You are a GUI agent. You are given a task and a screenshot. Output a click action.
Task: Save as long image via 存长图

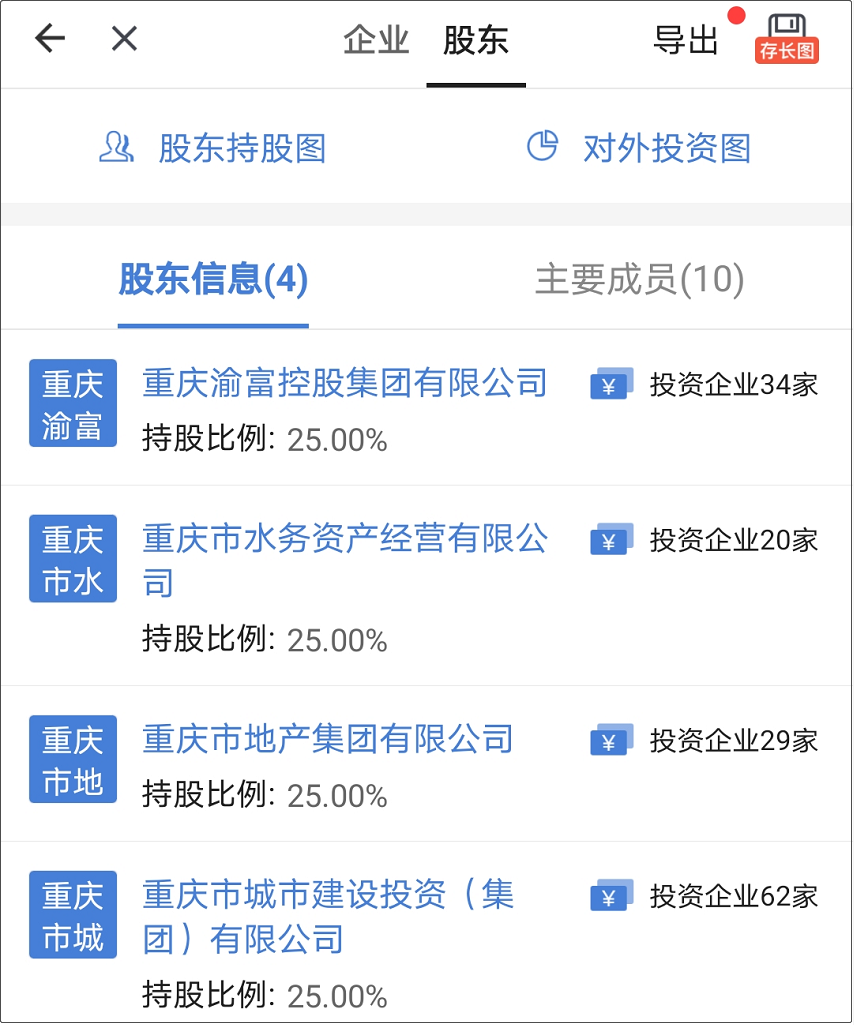tap(787, 39)
